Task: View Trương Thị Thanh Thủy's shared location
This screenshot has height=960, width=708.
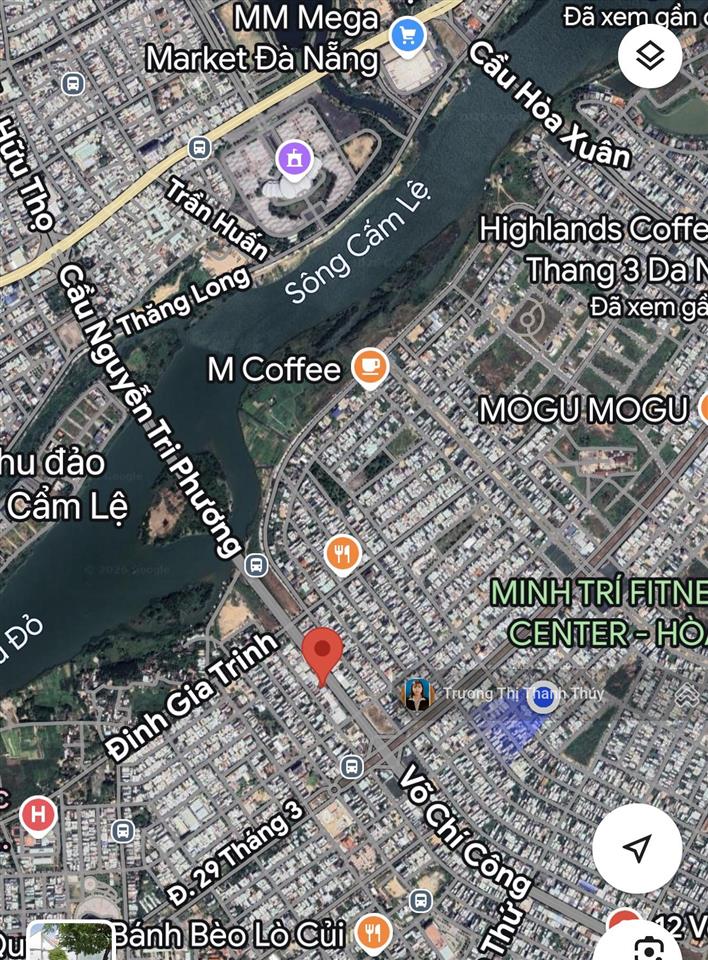Action: coord(417,694)
